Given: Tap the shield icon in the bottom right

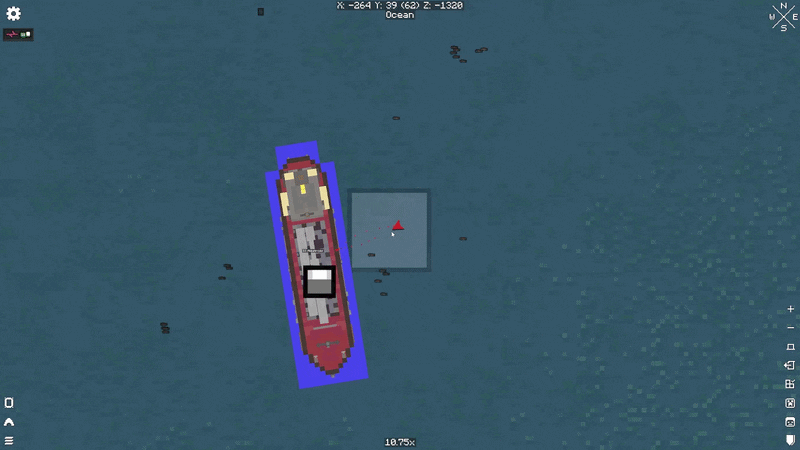Looking at the screenshot, I should click(790, 440).
